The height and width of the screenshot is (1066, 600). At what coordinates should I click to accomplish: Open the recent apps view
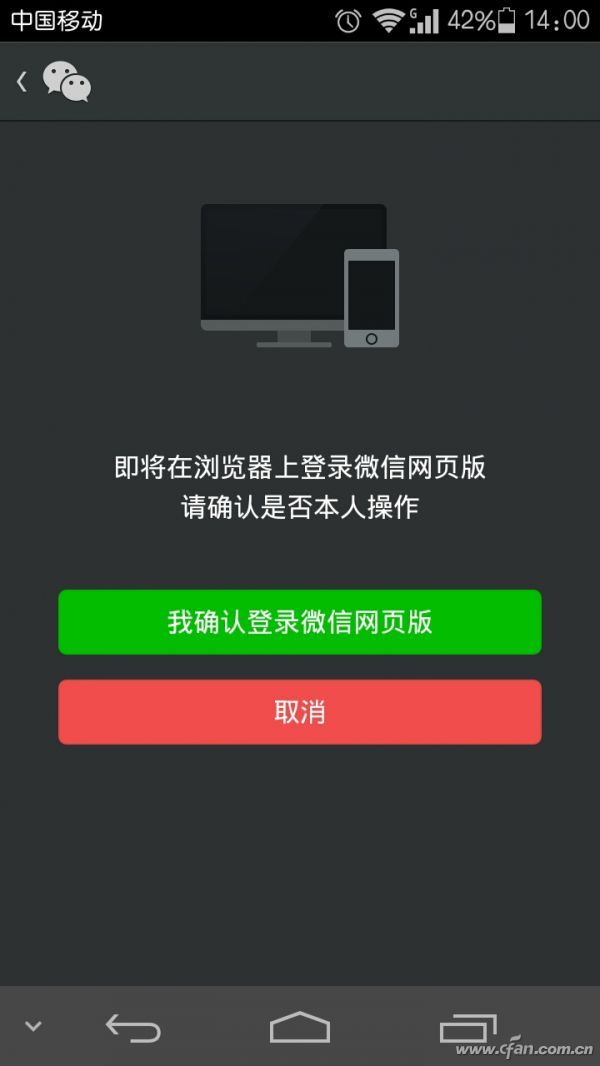467,1027
